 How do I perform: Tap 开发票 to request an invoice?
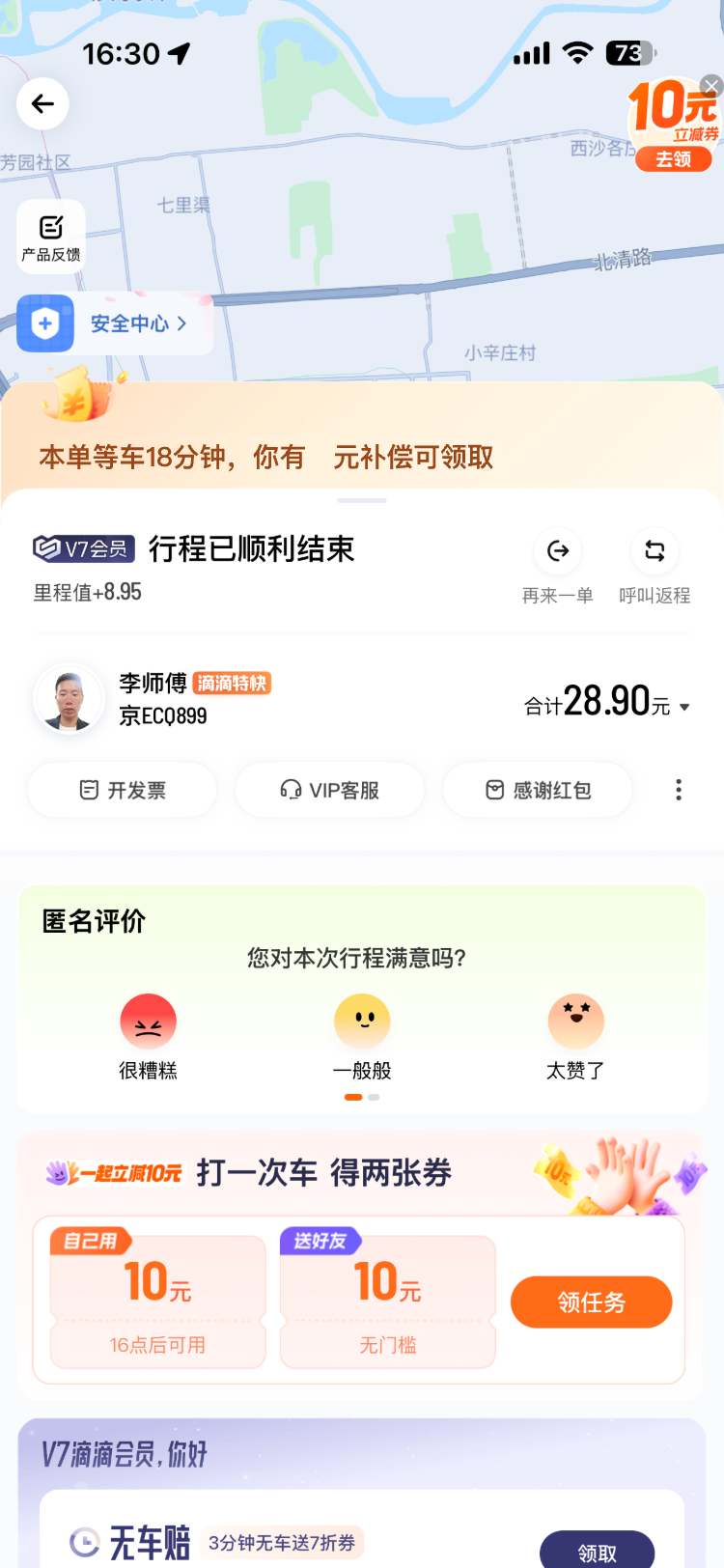pyautogui.click(x=123, y=790)
